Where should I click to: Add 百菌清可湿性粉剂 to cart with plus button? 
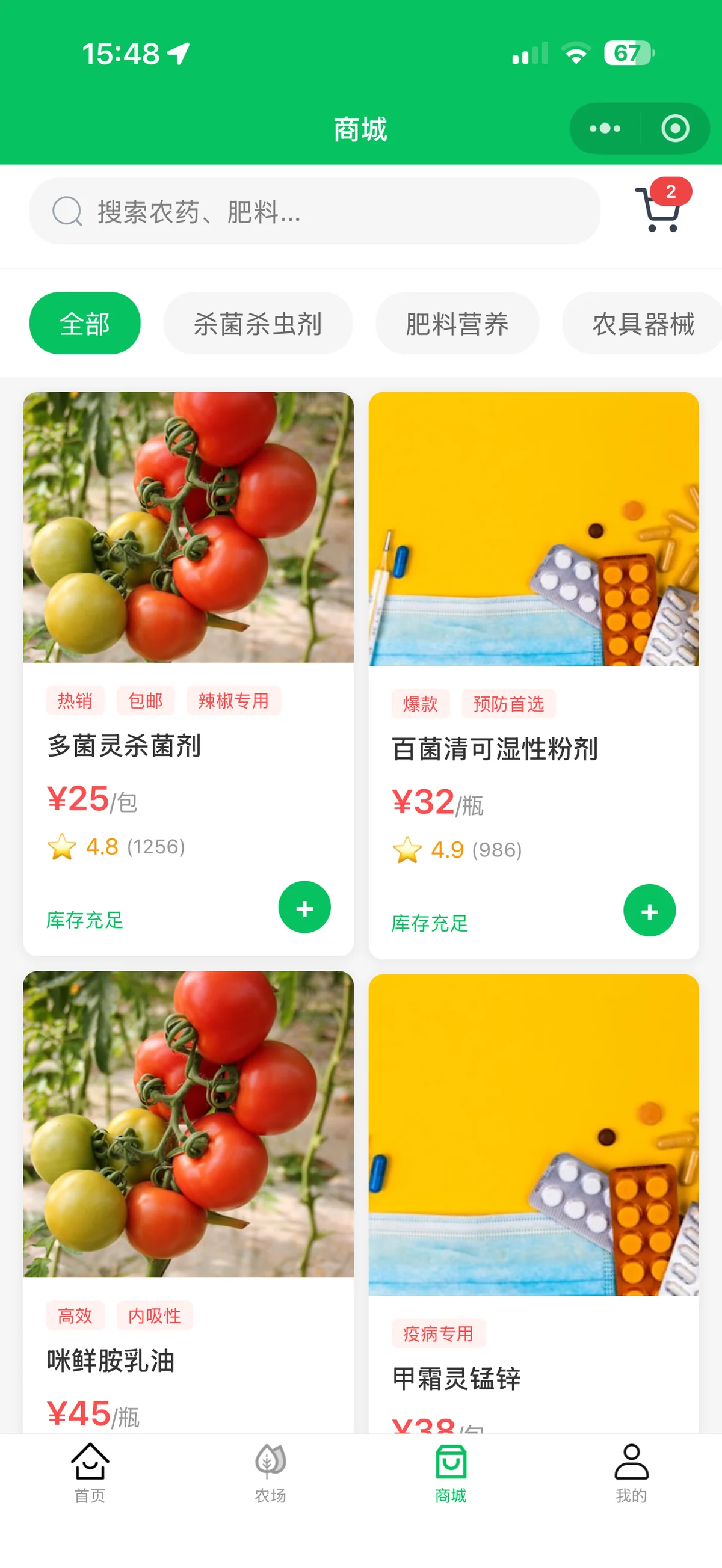[649, 911]
